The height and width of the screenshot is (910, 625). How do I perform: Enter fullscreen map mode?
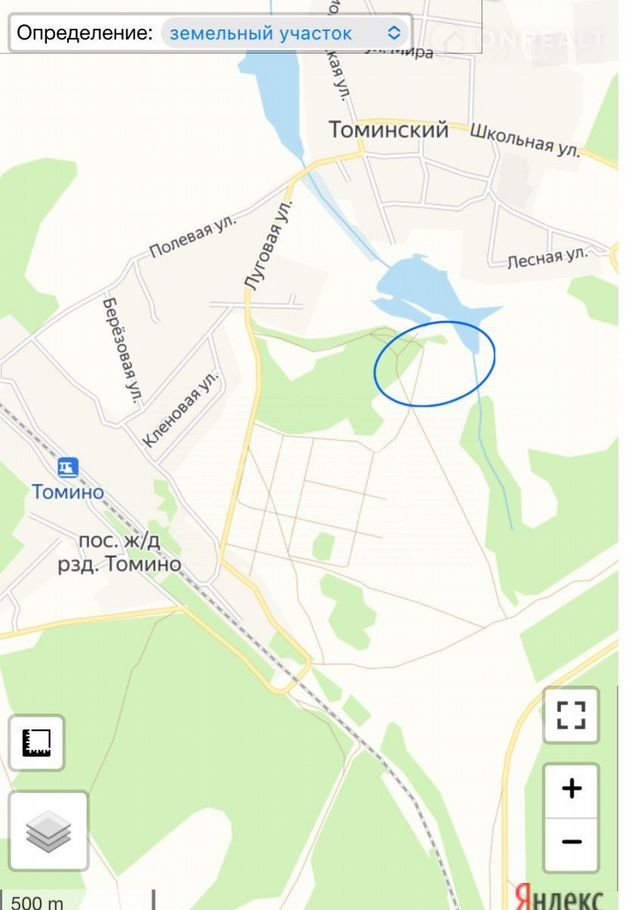click(571, 715)
